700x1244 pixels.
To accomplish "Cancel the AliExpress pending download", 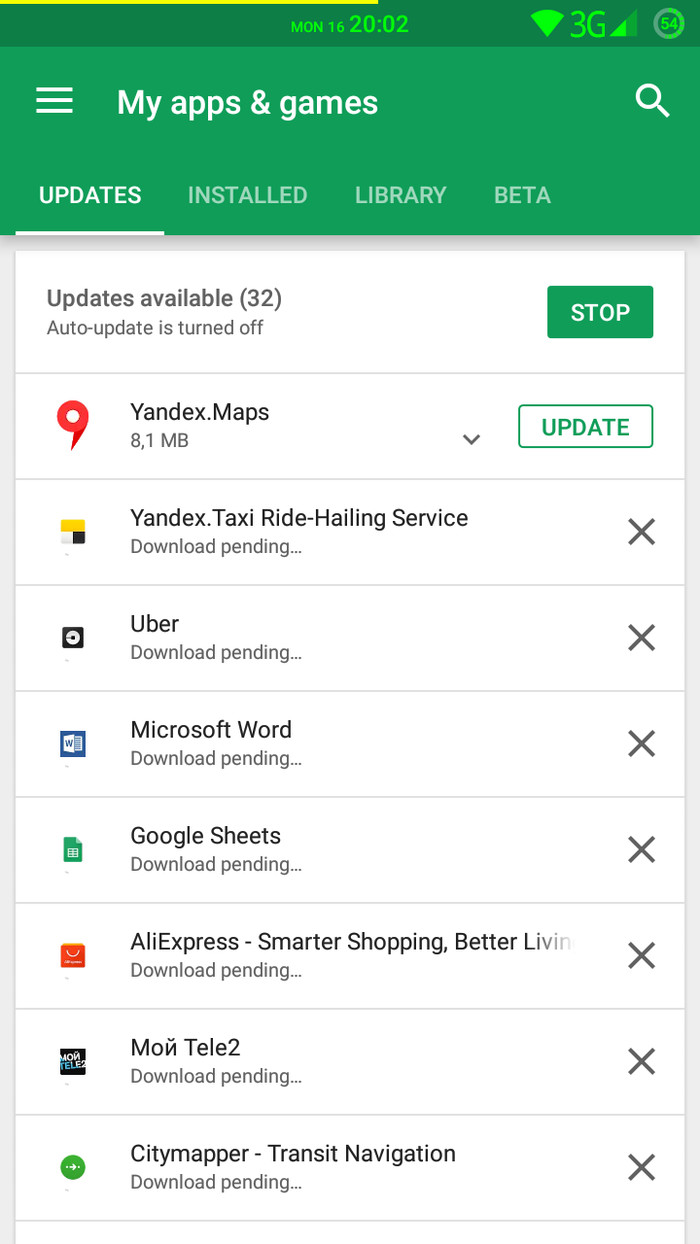I will coord(641,956).
